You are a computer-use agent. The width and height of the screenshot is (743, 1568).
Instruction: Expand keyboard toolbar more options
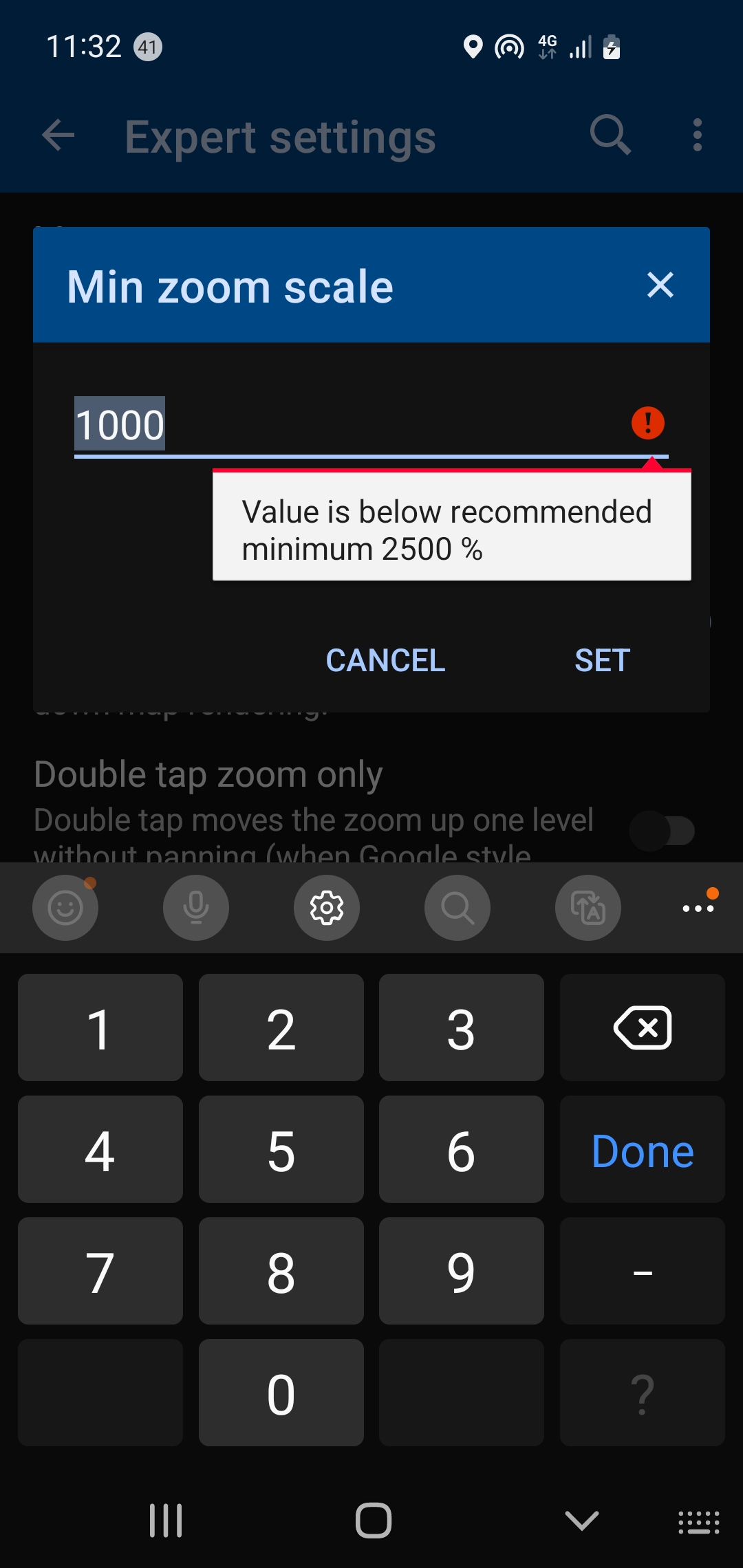[698, 908]
